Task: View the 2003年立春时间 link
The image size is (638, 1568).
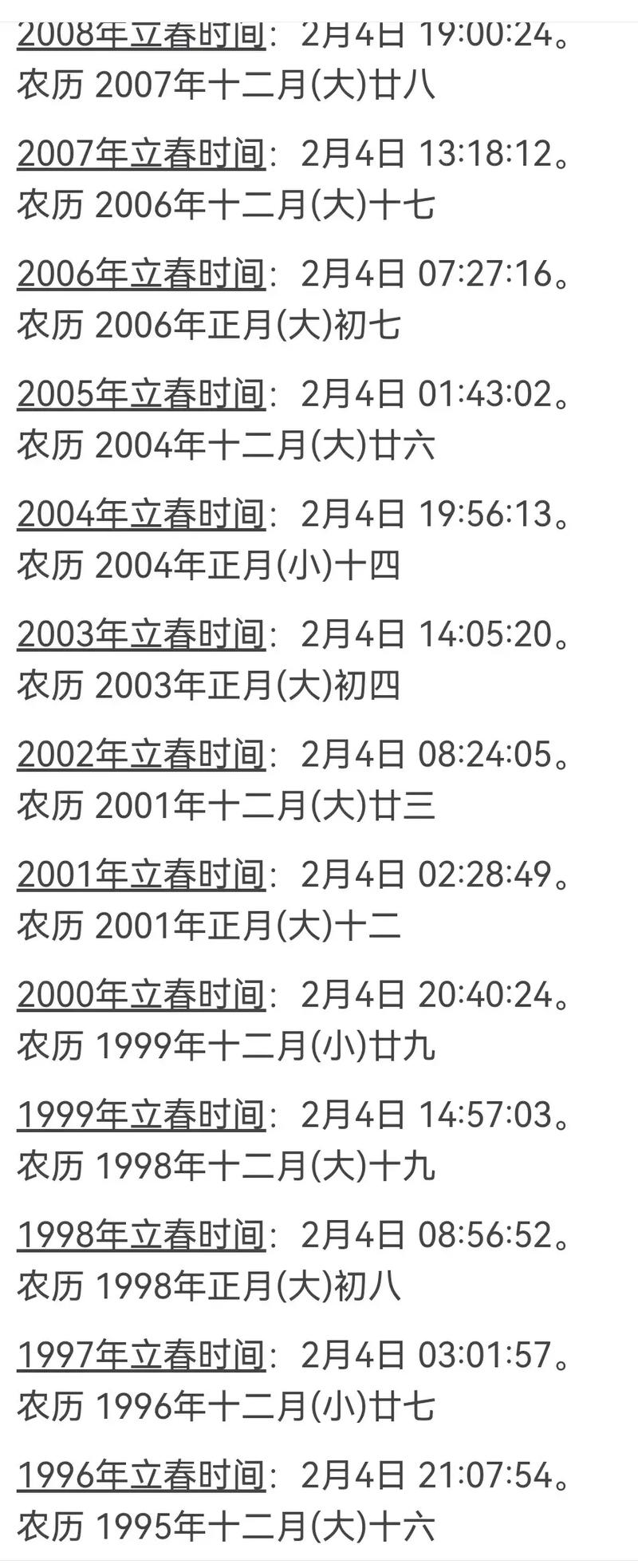Action: coord(140,634)
